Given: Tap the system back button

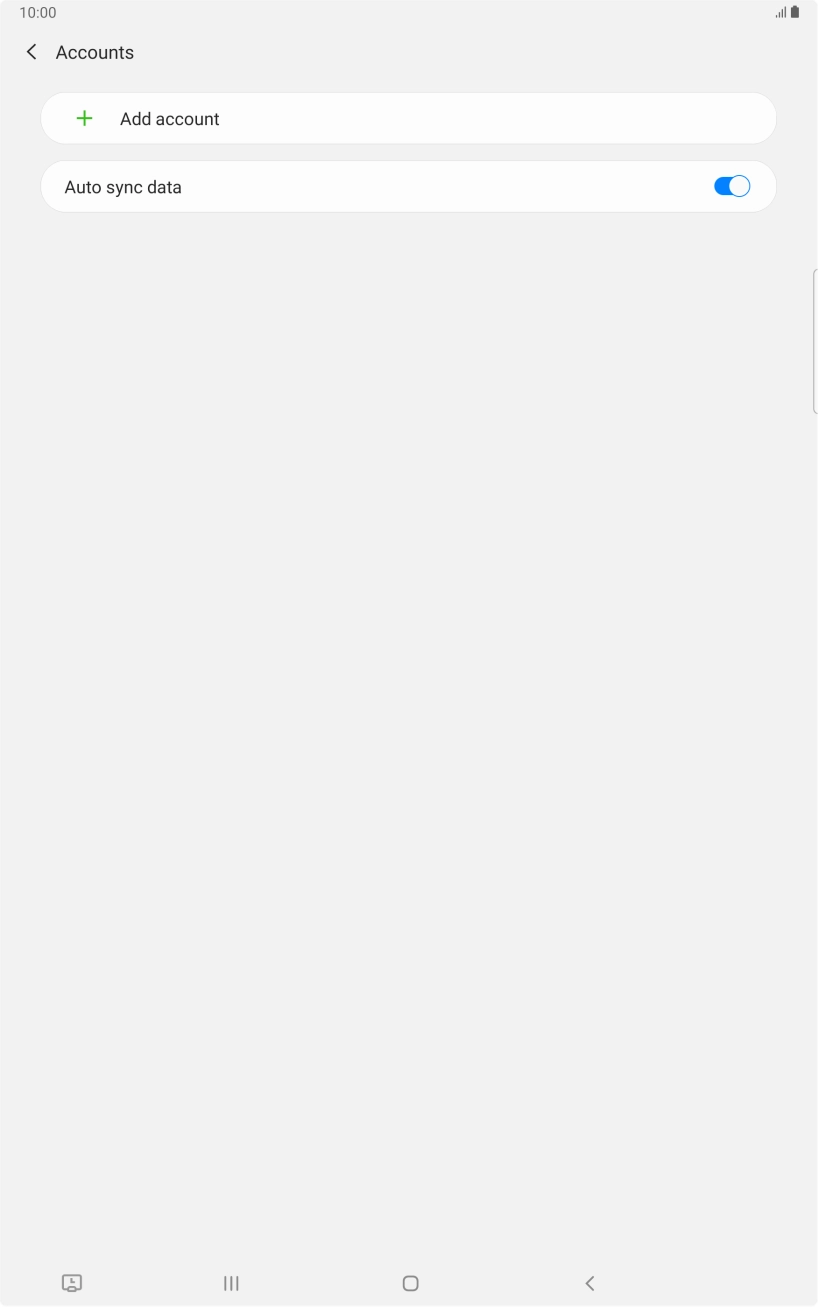Looking at the screenshot, I should coord(590,1283).
